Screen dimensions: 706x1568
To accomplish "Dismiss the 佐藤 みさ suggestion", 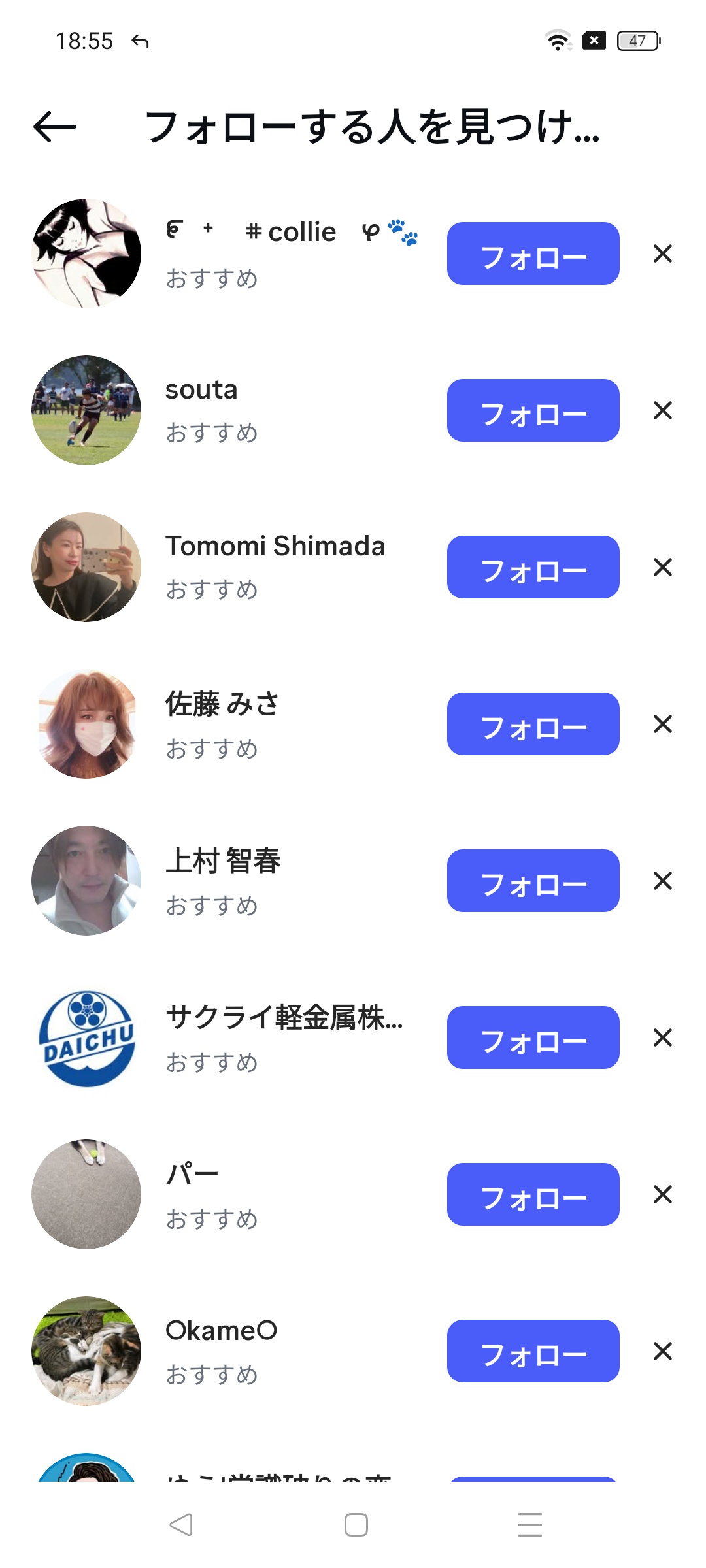I will (x=663, y=724).
